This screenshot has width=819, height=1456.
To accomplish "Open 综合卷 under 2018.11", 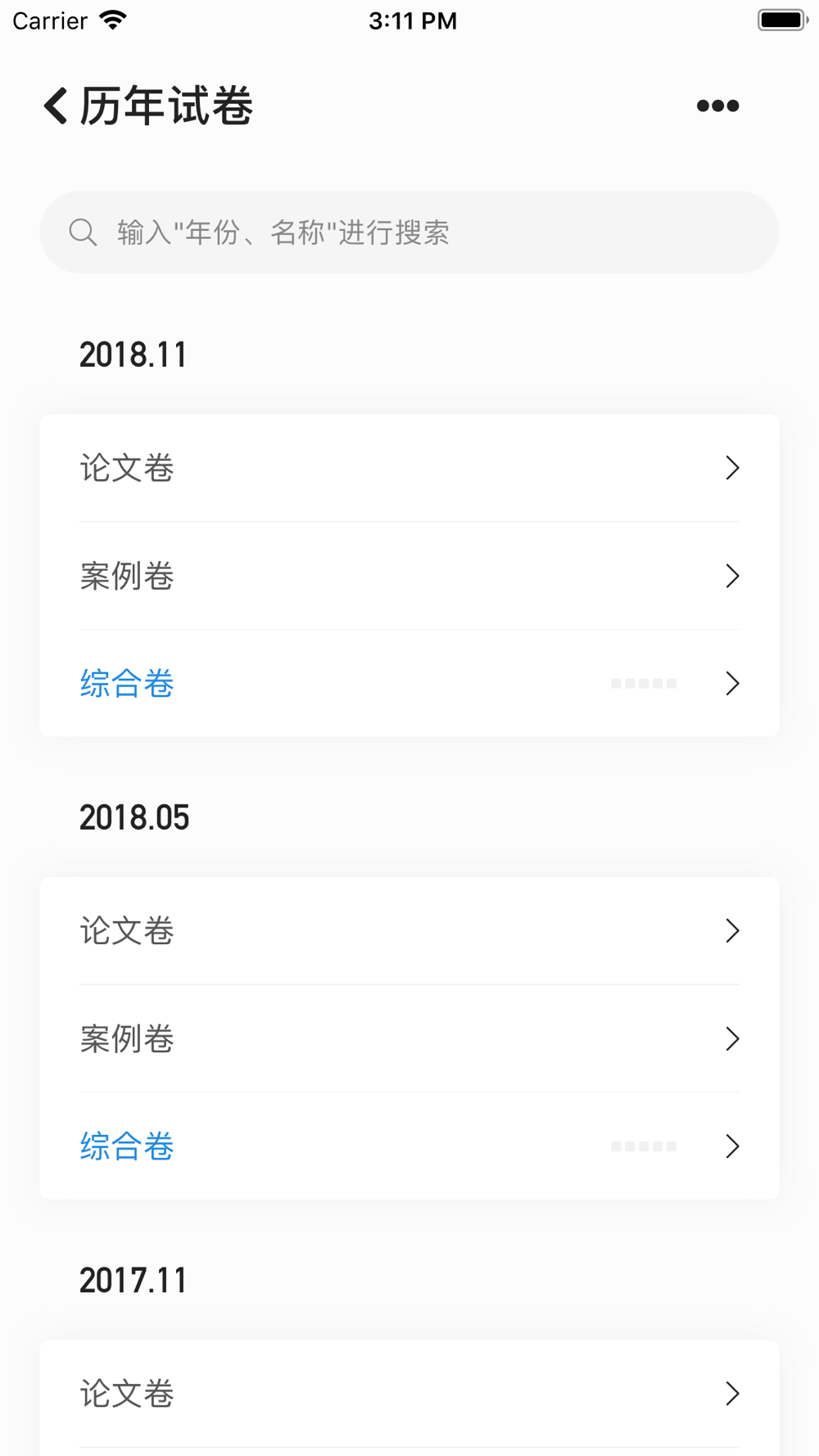I will [x=409, y=683].
